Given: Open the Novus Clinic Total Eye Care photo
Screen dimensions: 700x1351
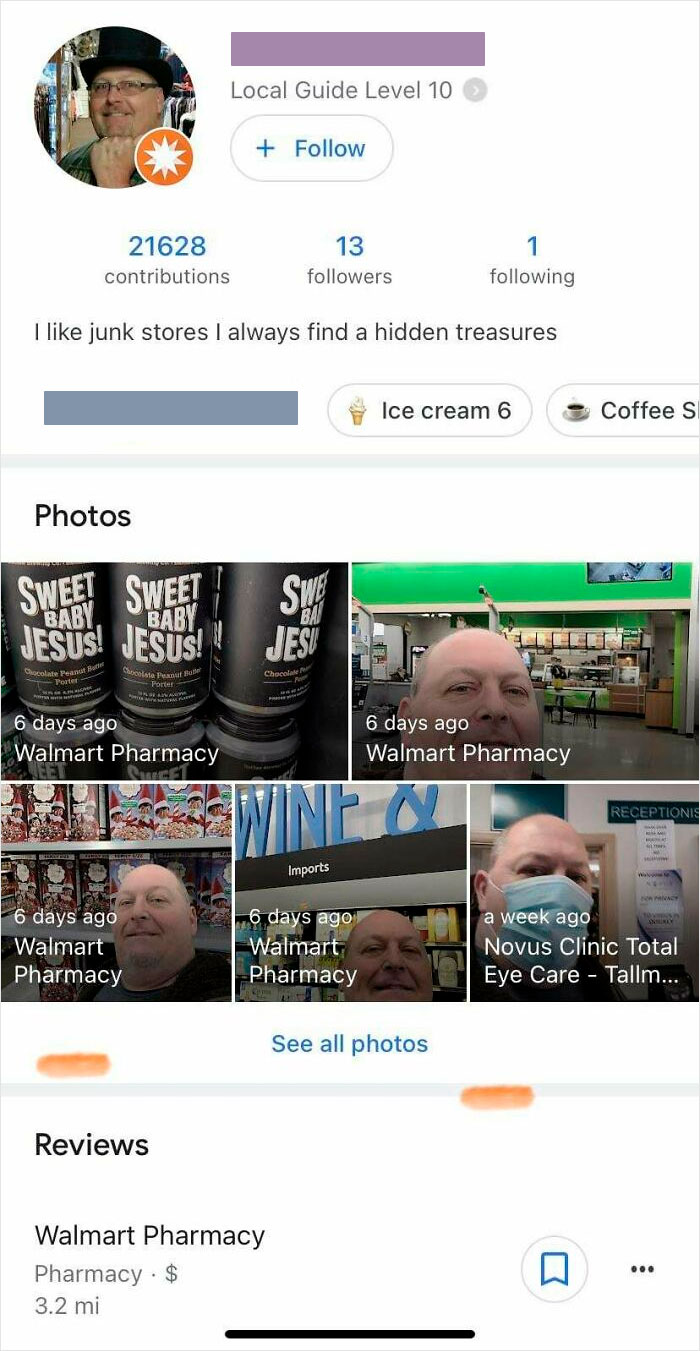Looking at the screenshot, I should coord(584,892).
